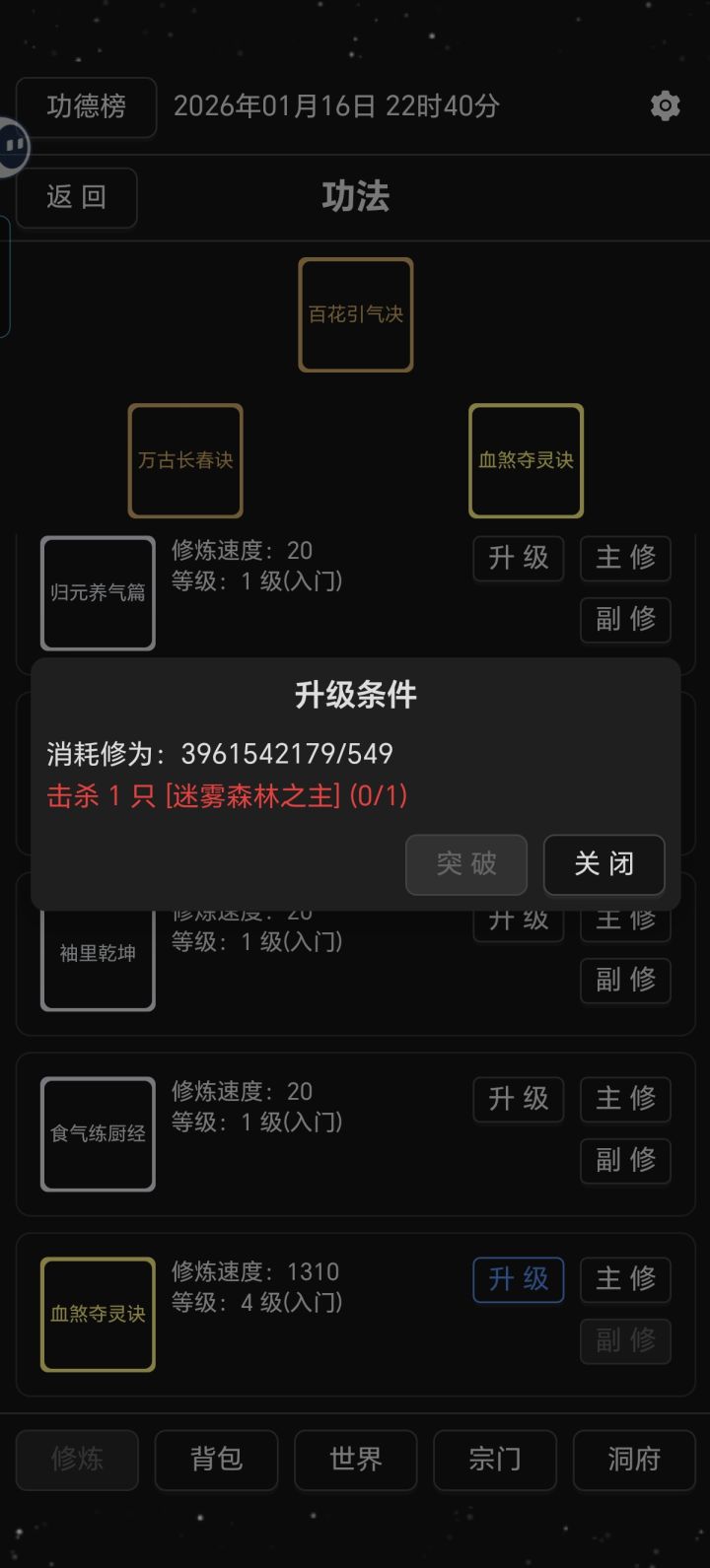Screen dimensions: 710x1568
Task: Open 升级 for the 血煞夺灵诀 technique
Action: [518, 1279]
